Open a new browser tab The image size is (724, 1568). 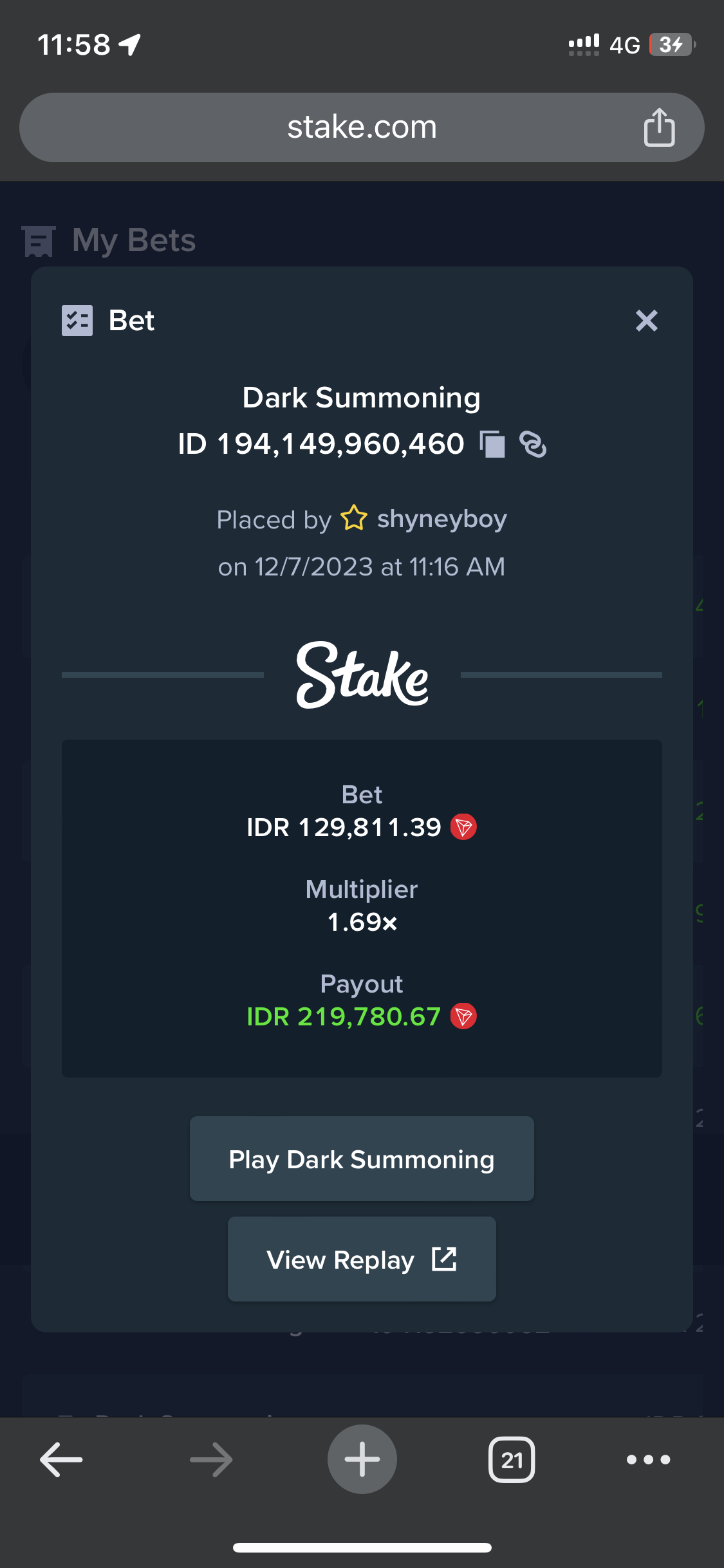pyautogui.click(x=362, y=1459)
